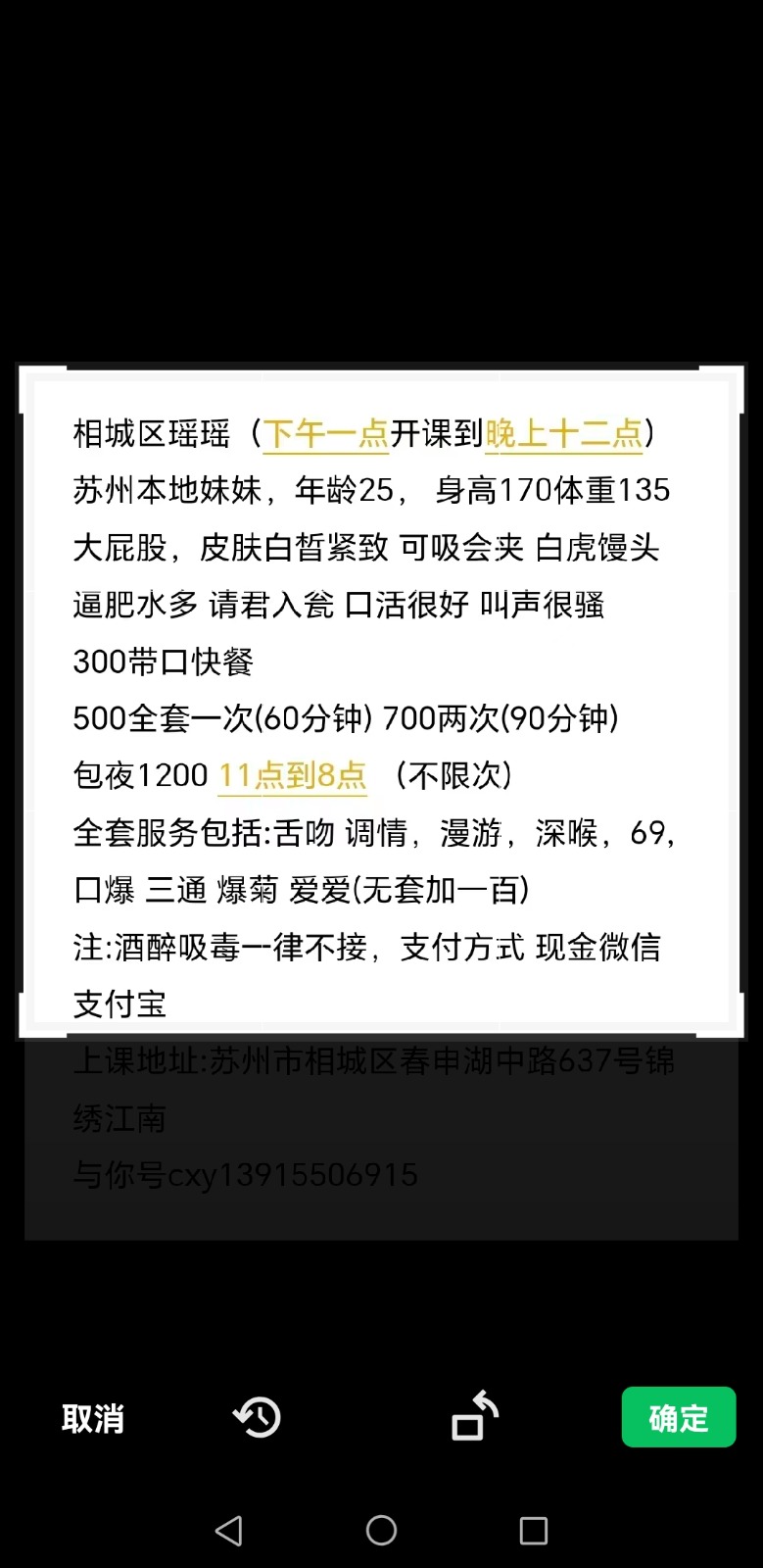Tap the green checkmark area of 确定

point(678,1417)
